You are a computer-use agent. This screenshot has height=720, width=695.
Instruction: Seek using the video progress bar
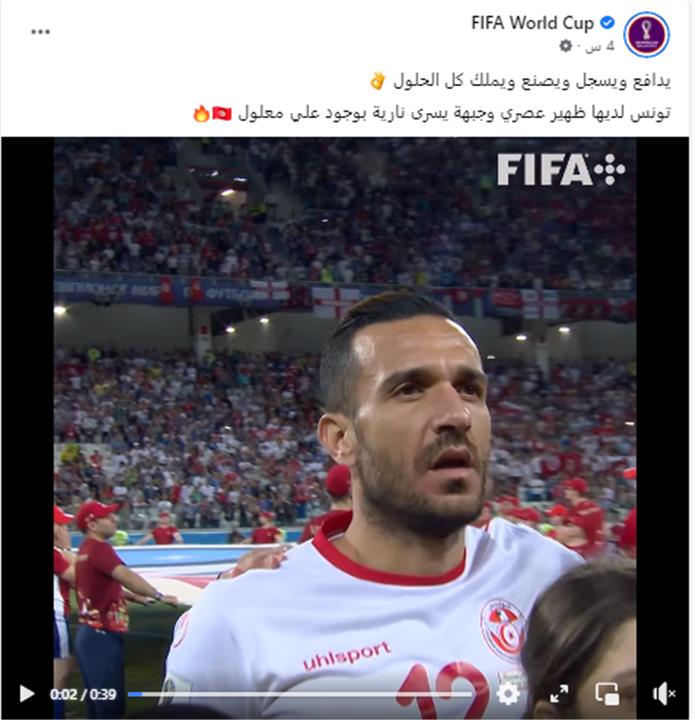pos(300,693)
